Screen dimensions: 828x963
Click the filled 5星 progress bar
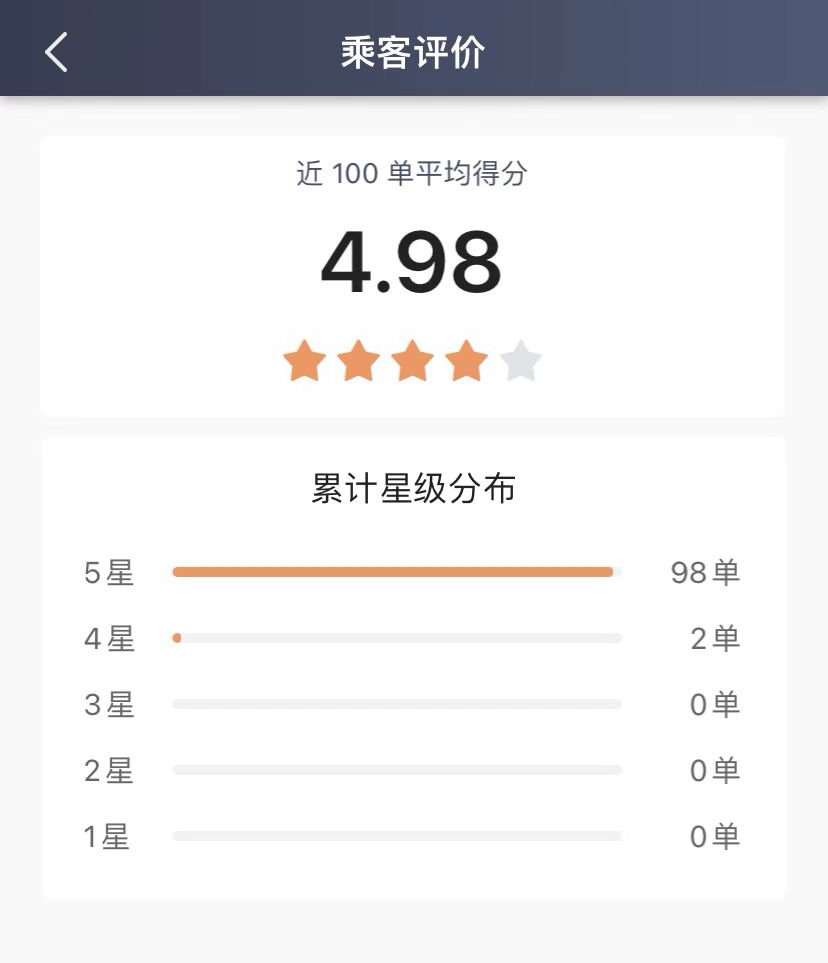click(395, 571)
